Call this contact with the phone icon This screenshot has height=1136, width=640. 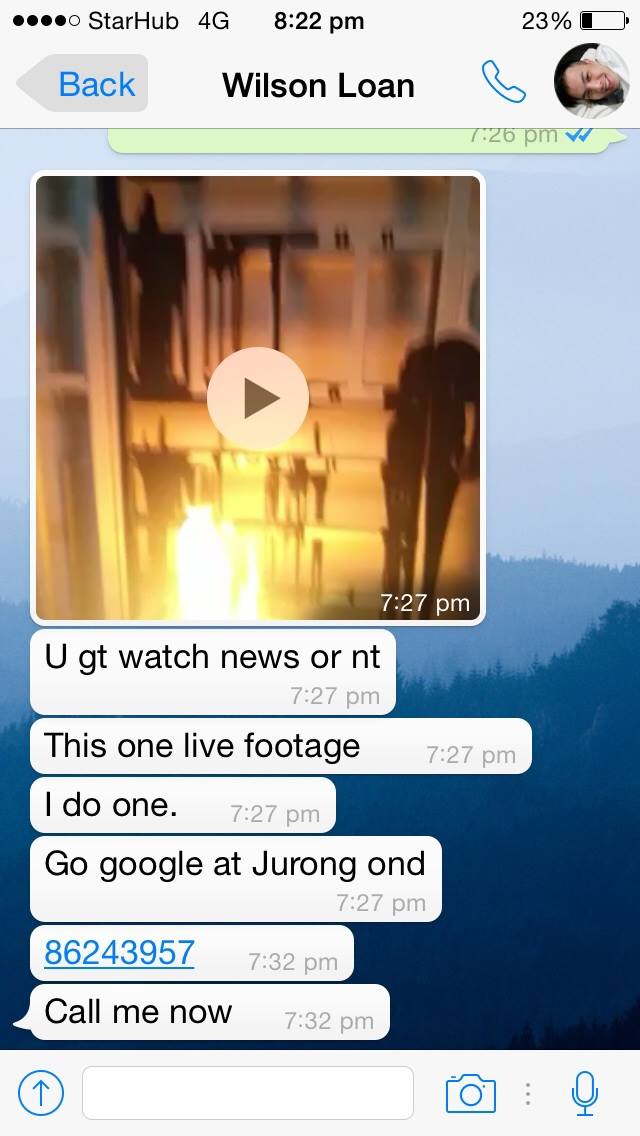click(x=503, y=82)
